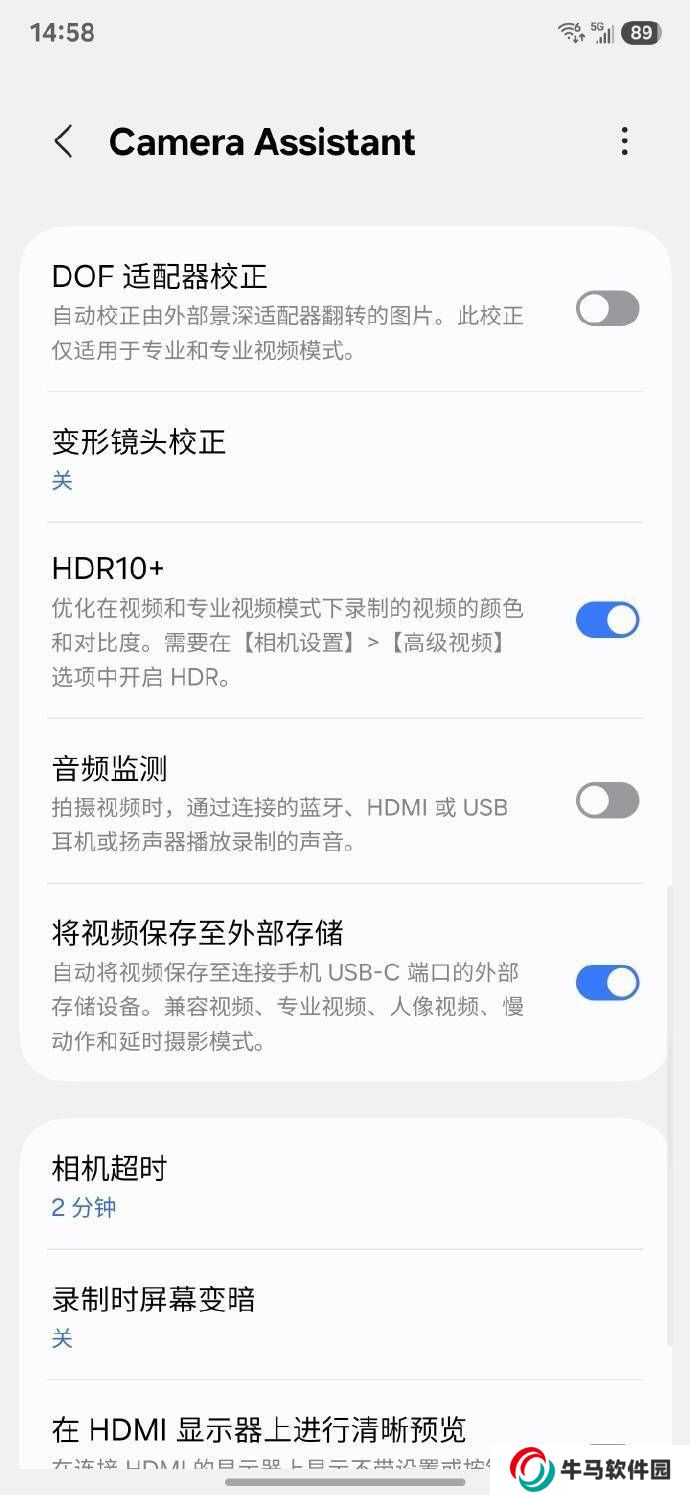Screen dimensions: 690x1495
Task: Enable the DOF 适配器校正 switch
Action: tap(607, 309)
